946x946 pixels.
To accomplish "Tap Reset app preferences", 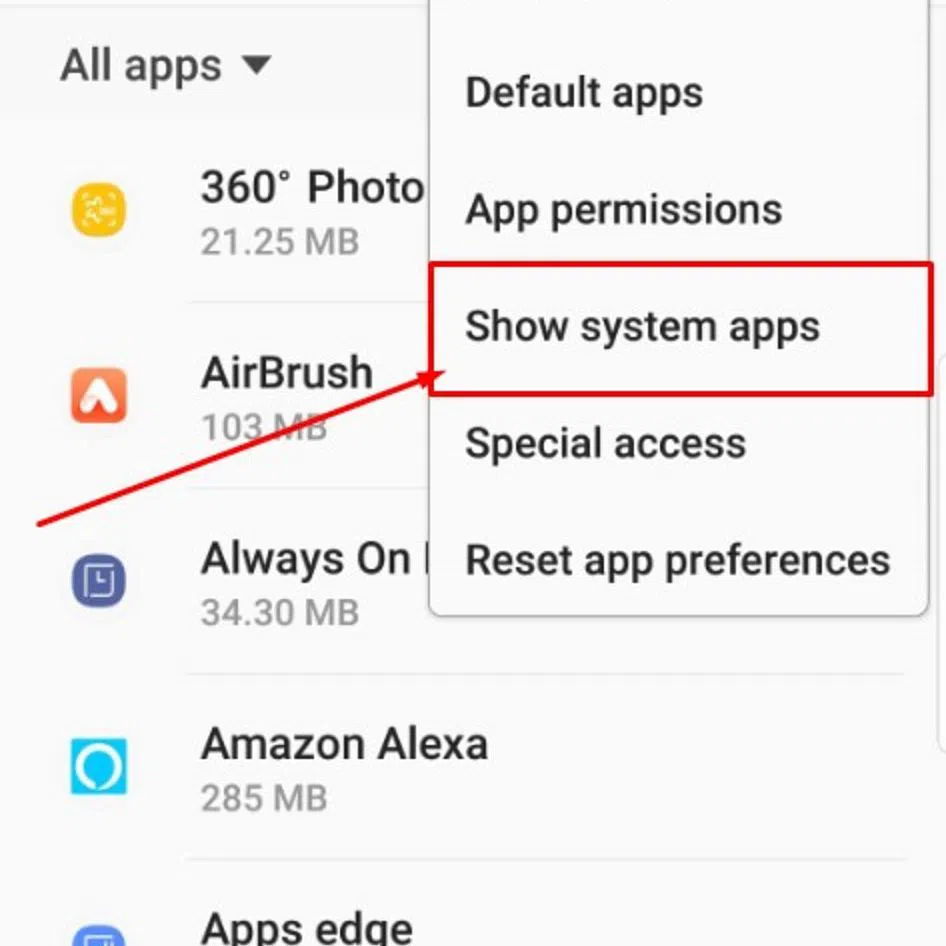I will [677, 560].
